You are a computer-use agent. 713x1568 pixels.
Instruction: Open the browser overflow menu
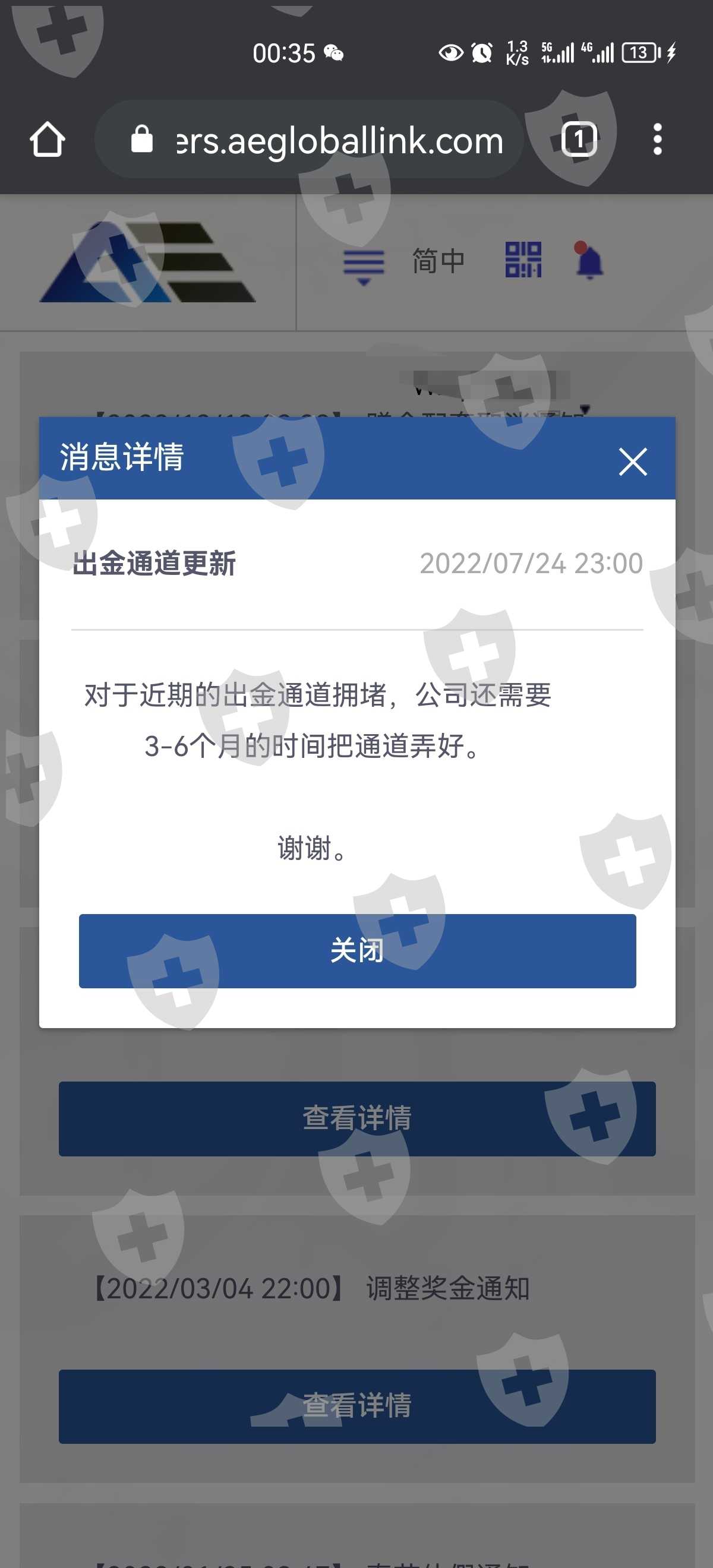[657, 140]
